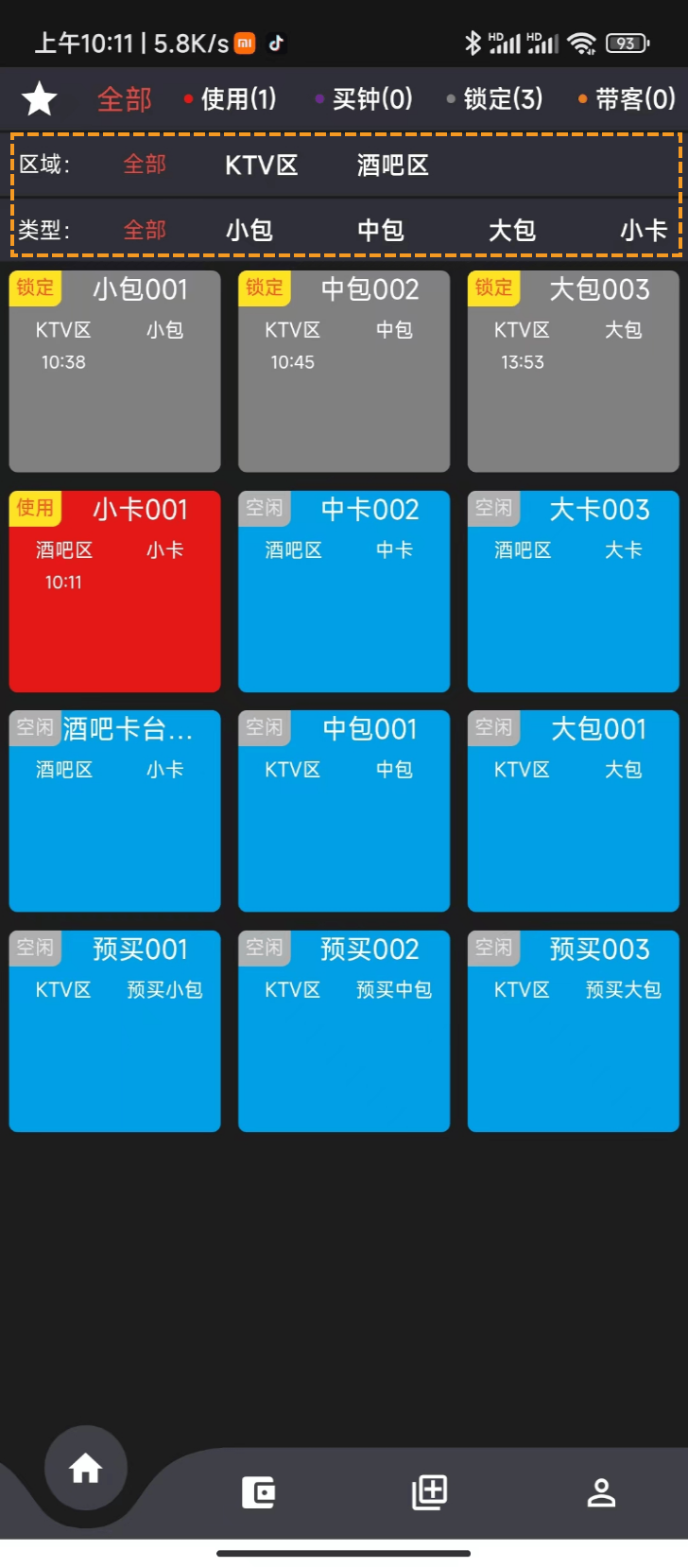Switch to the profile tab
The width and height of the screenshot is (688, 1568).
601,1492
